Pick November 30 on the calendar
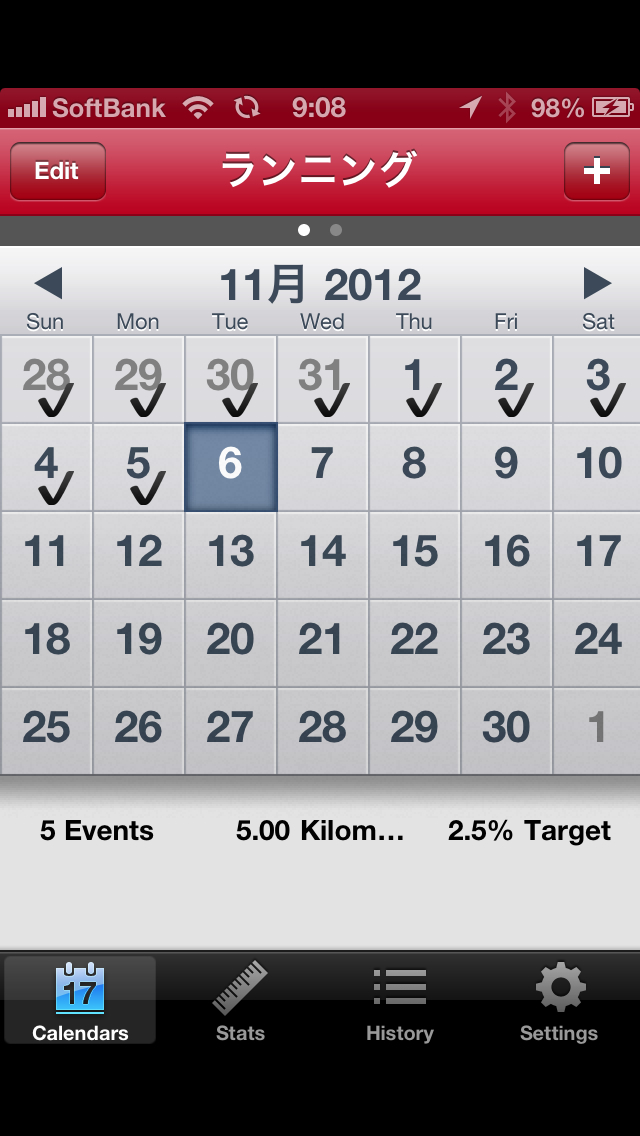The image size is (640, 1136). (x=506, y=731)
